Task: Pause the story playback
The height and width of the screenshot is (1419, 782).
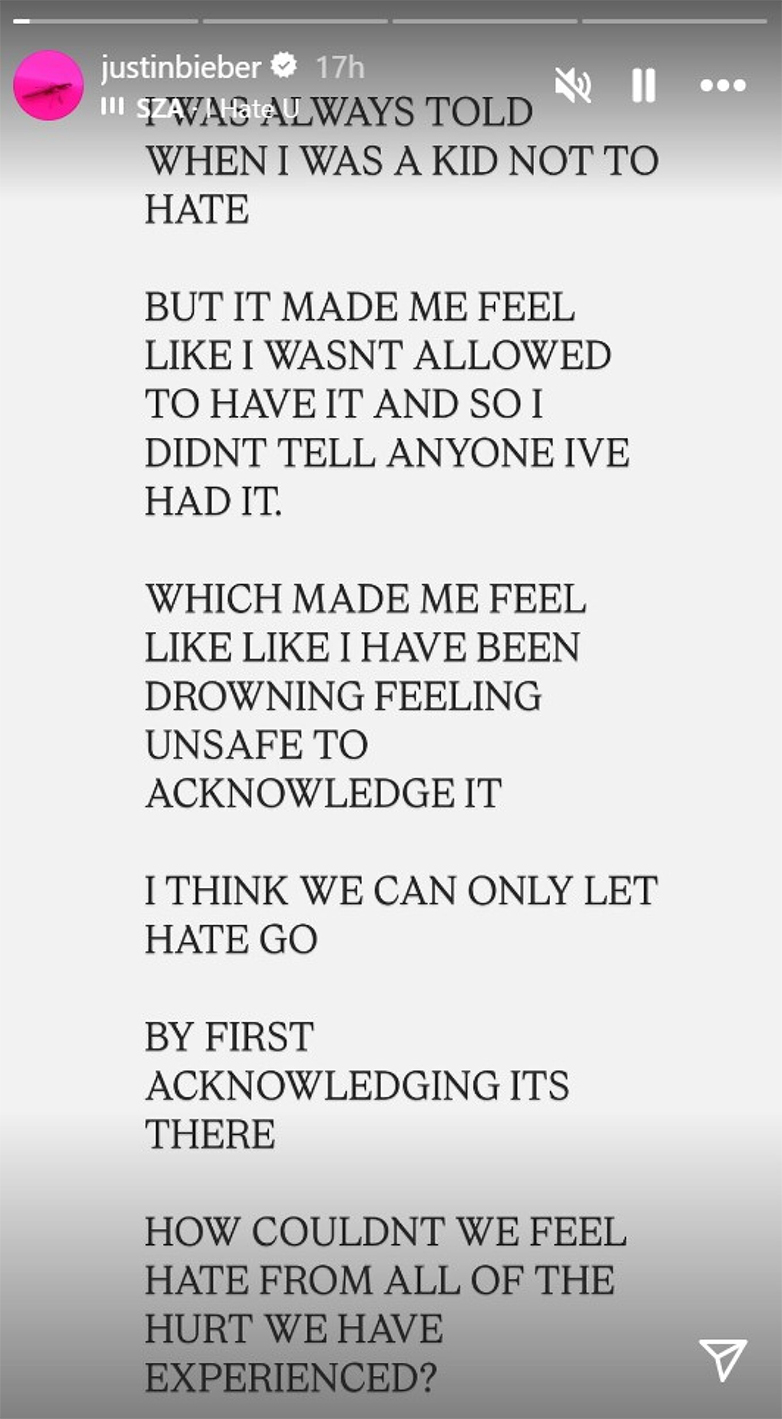Action: pyautogui.click(x=644, y=86)
